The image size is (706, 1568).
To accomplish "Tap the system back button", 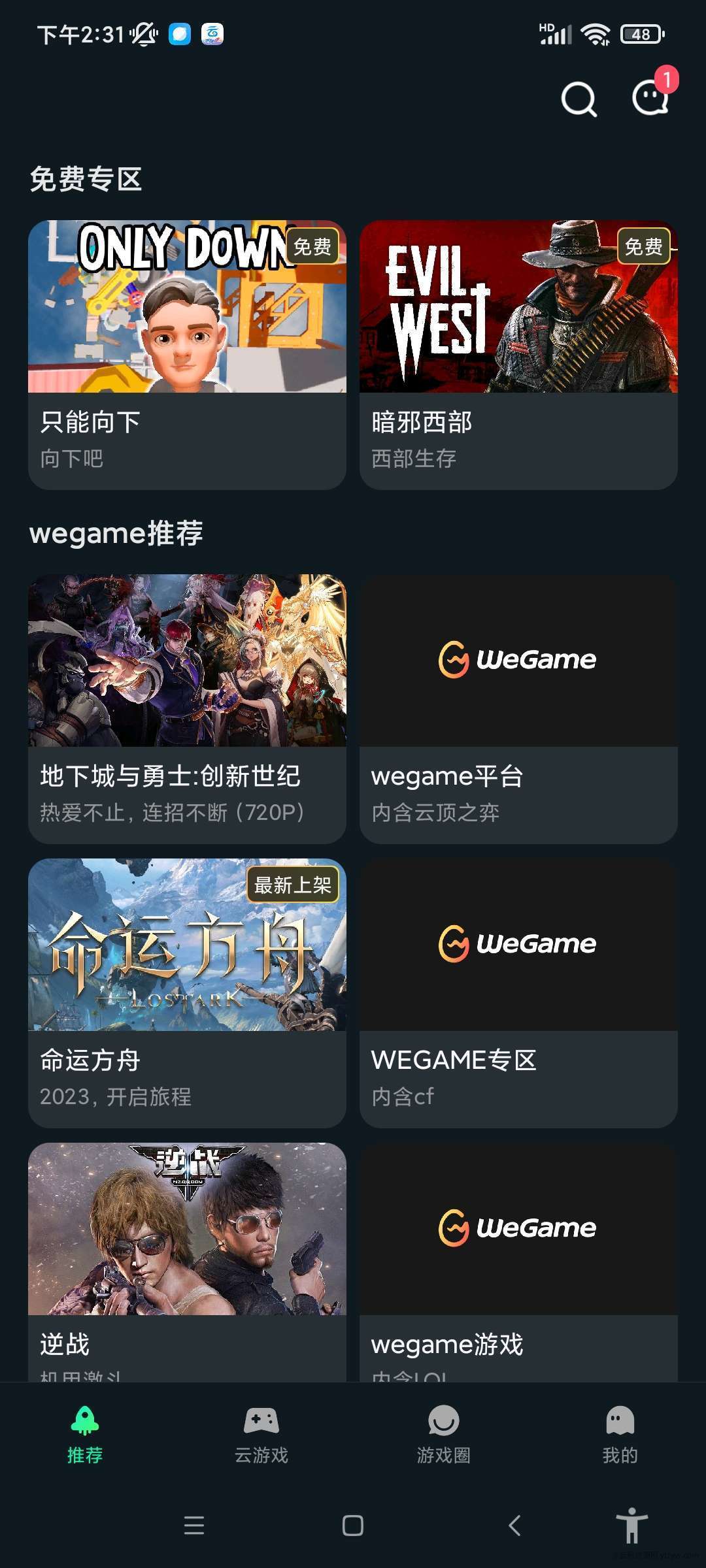I will click(515, 1526).
